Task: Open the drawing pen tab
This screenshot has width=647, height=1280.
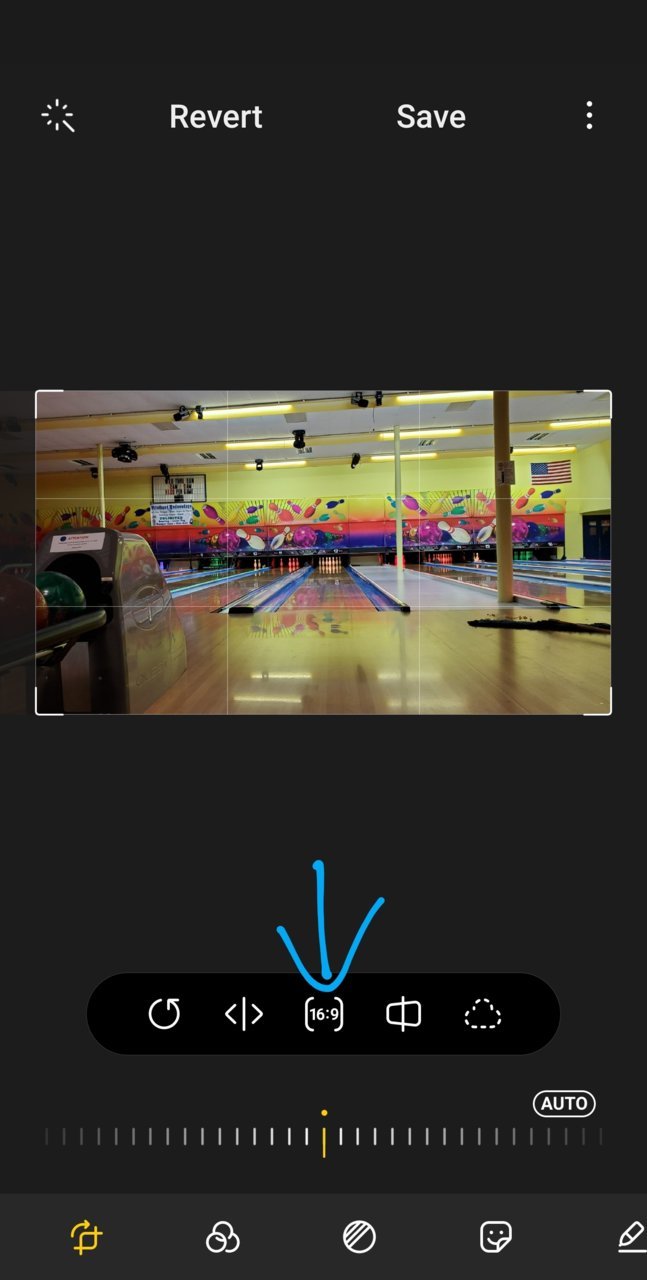Action: pyautogui.click(x=630, y=1237)
